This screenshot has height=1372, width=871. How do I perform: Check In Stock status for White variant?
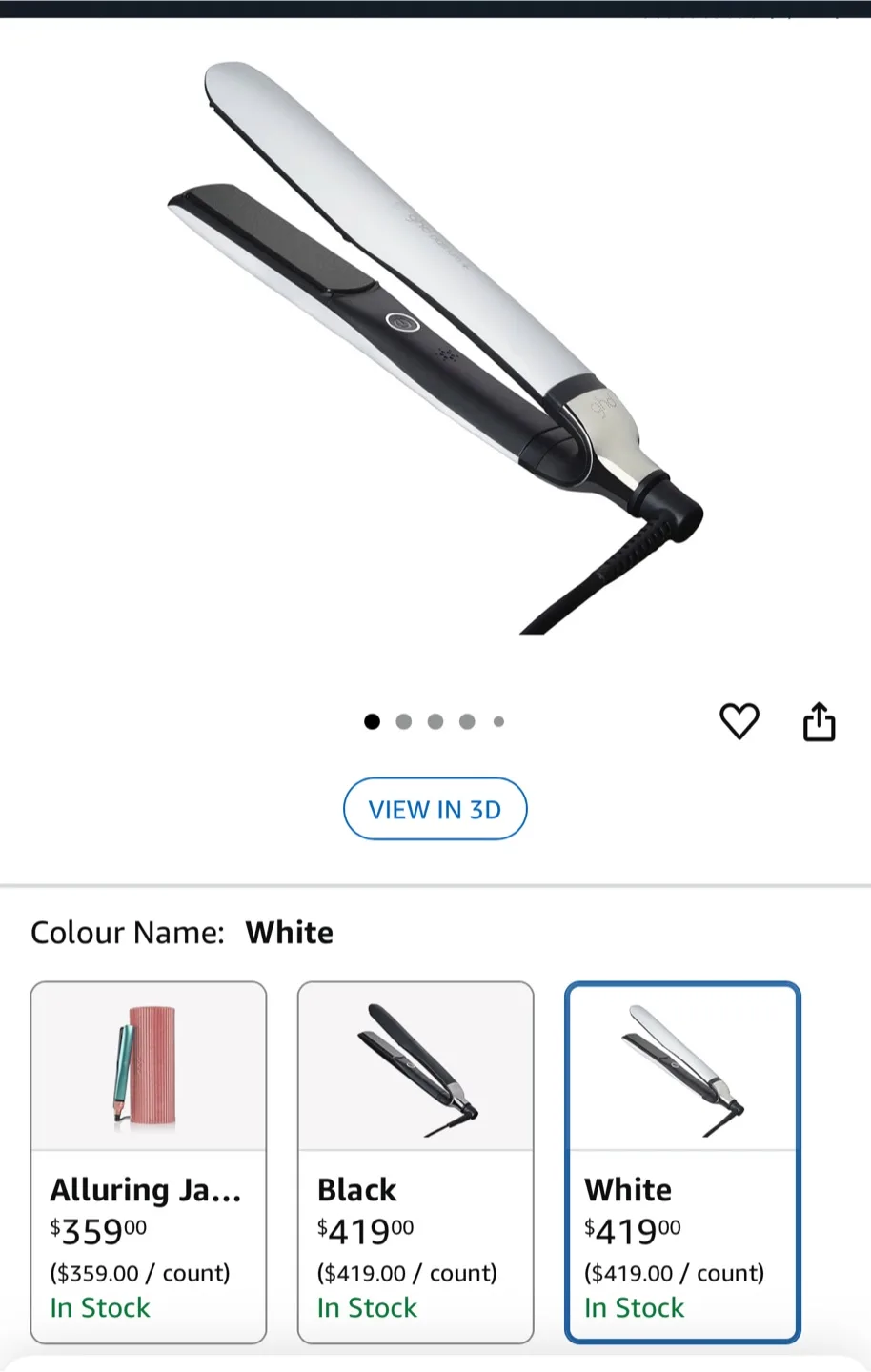(633, 1307)
